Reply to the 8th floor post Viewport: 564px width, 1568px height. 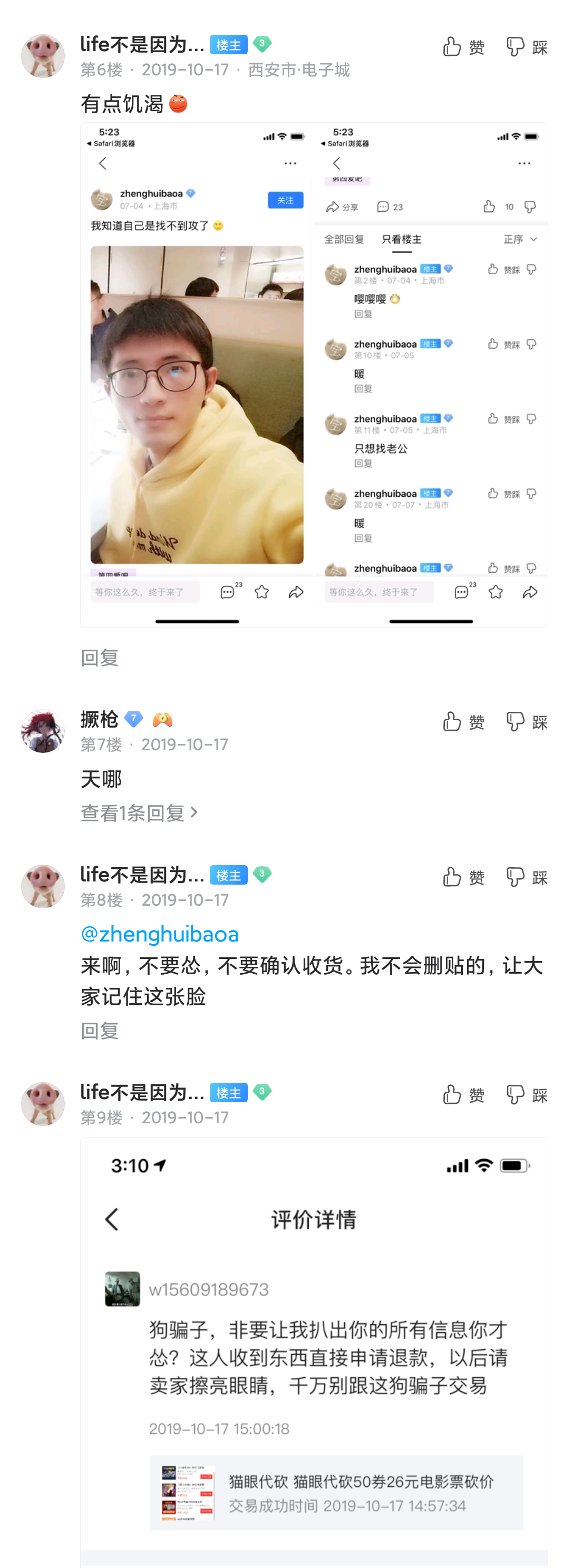pyautogui.click(x=99, y=1031)
